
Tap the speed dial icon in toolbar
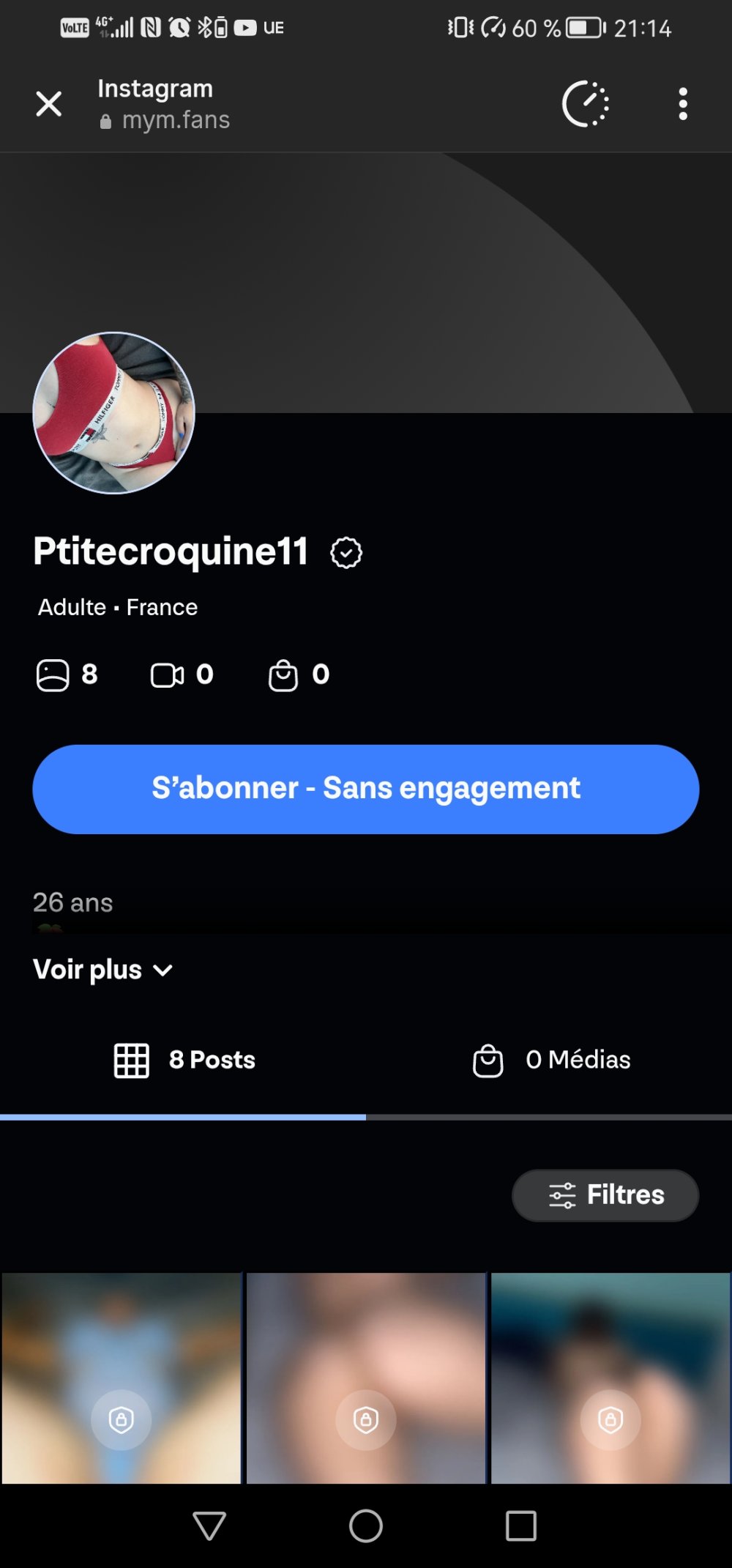(x=585, y=104)
